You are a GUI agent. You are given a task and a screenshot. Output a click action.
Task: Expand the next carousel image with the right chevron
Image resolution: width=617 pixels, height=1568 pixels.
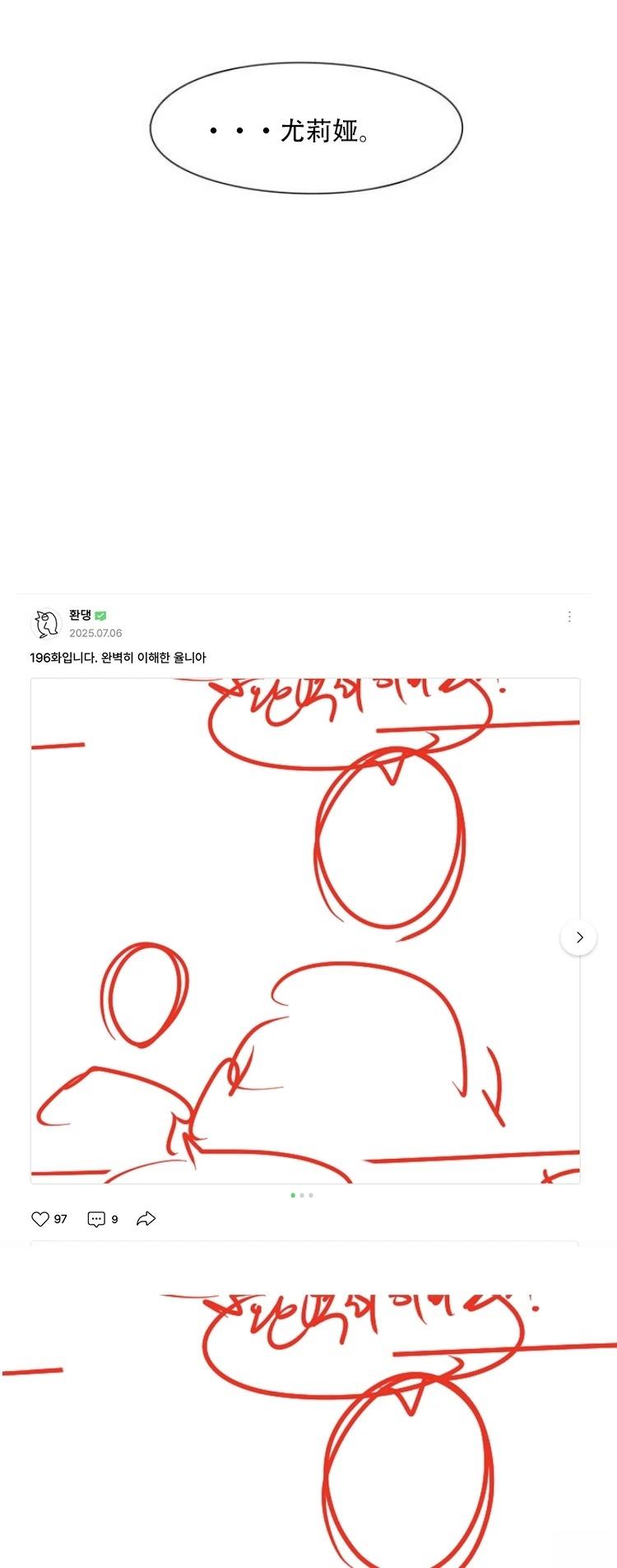coord(578,937)
